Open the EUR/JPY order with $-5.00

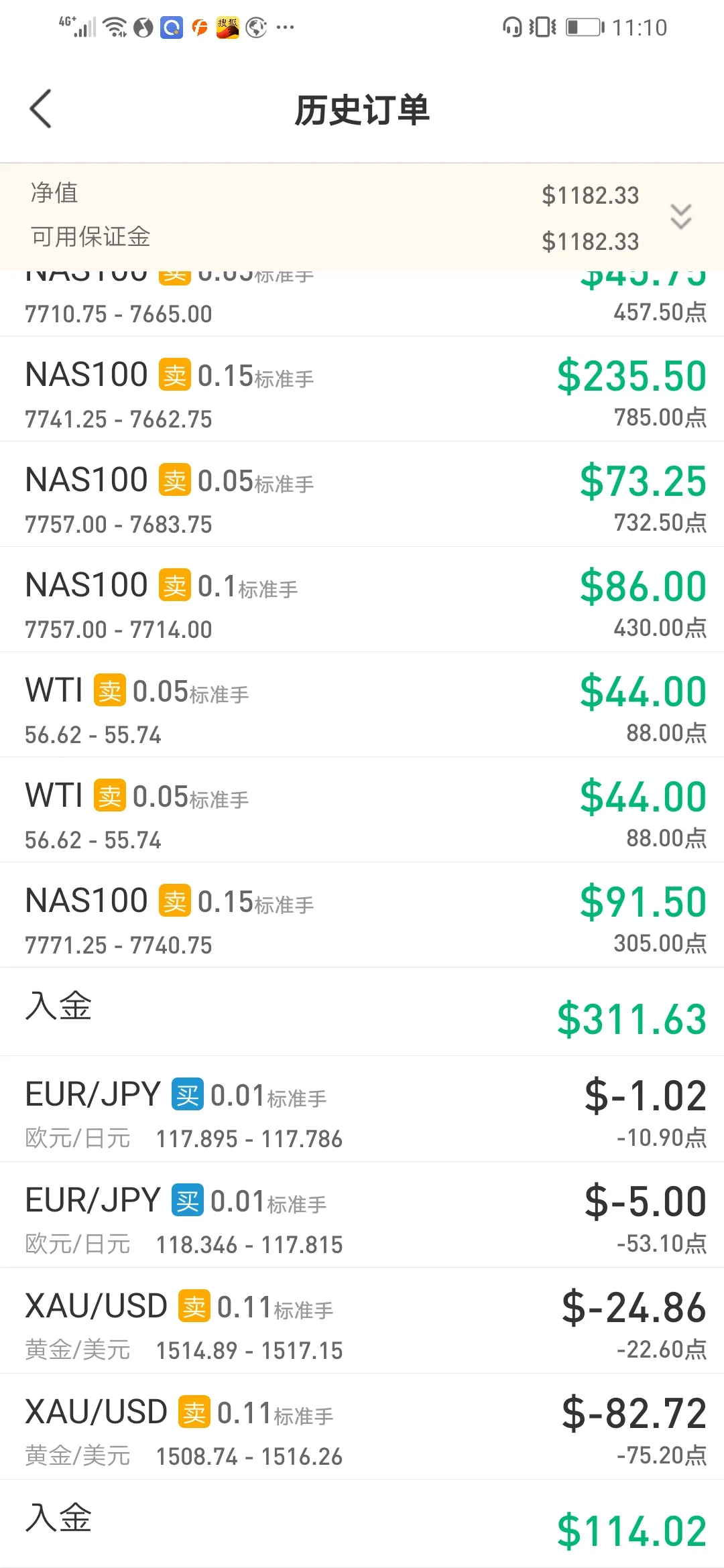point(362,1215)
